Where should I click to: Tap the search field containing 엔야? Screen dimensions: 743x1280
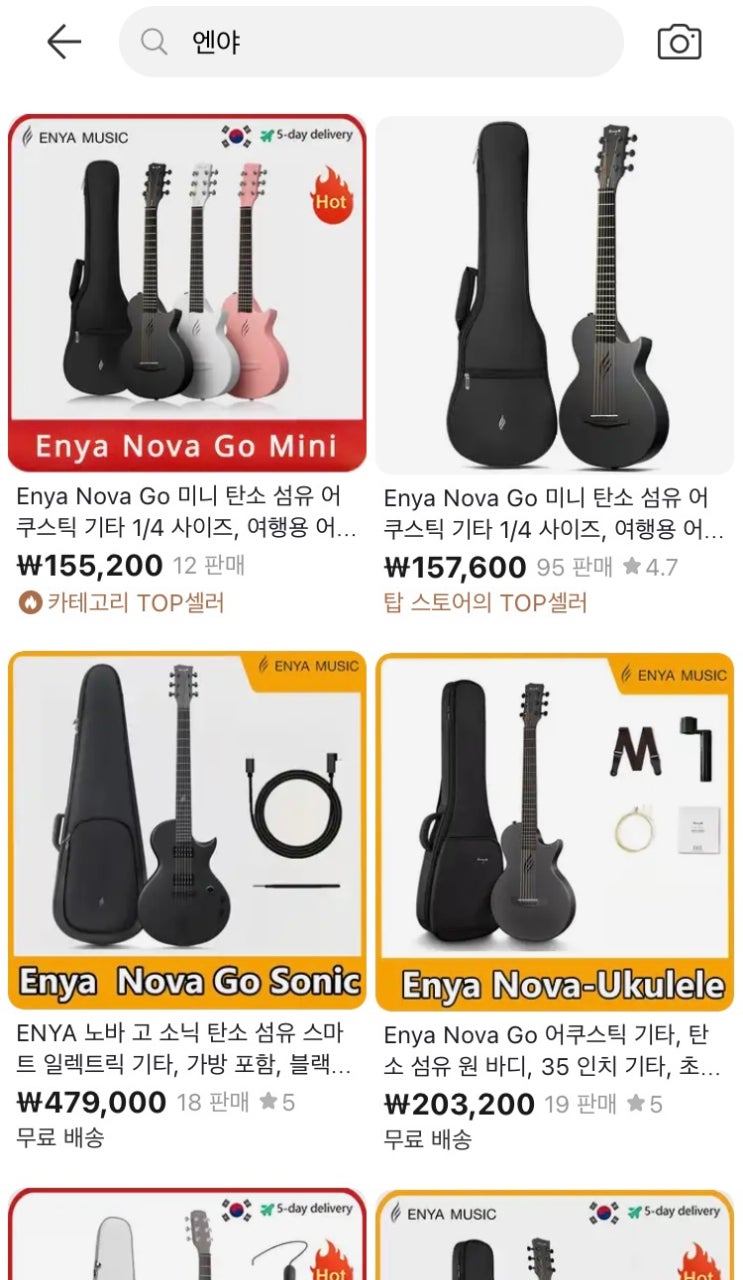pos(371,42)
